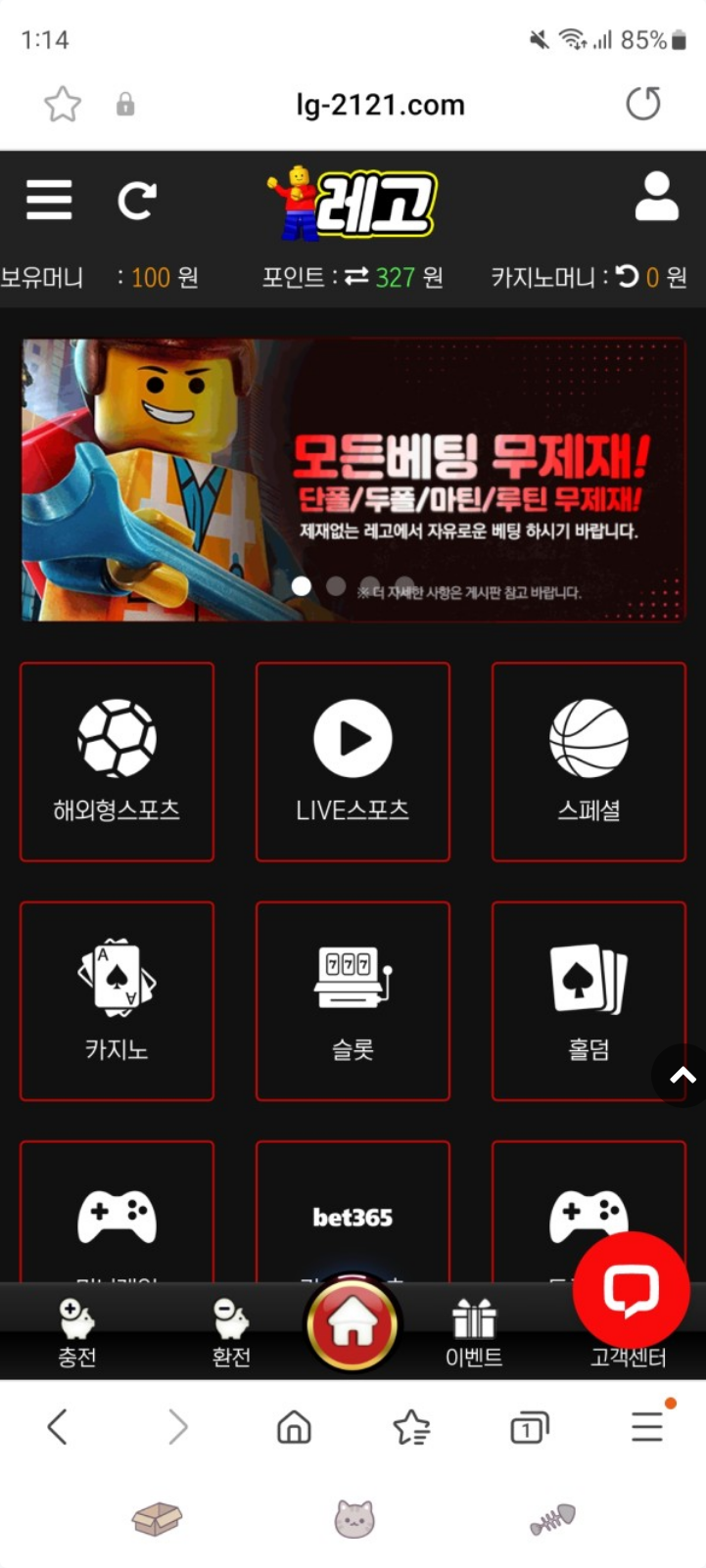
Task: Open the hamburger menu
Action: (49, 200)
